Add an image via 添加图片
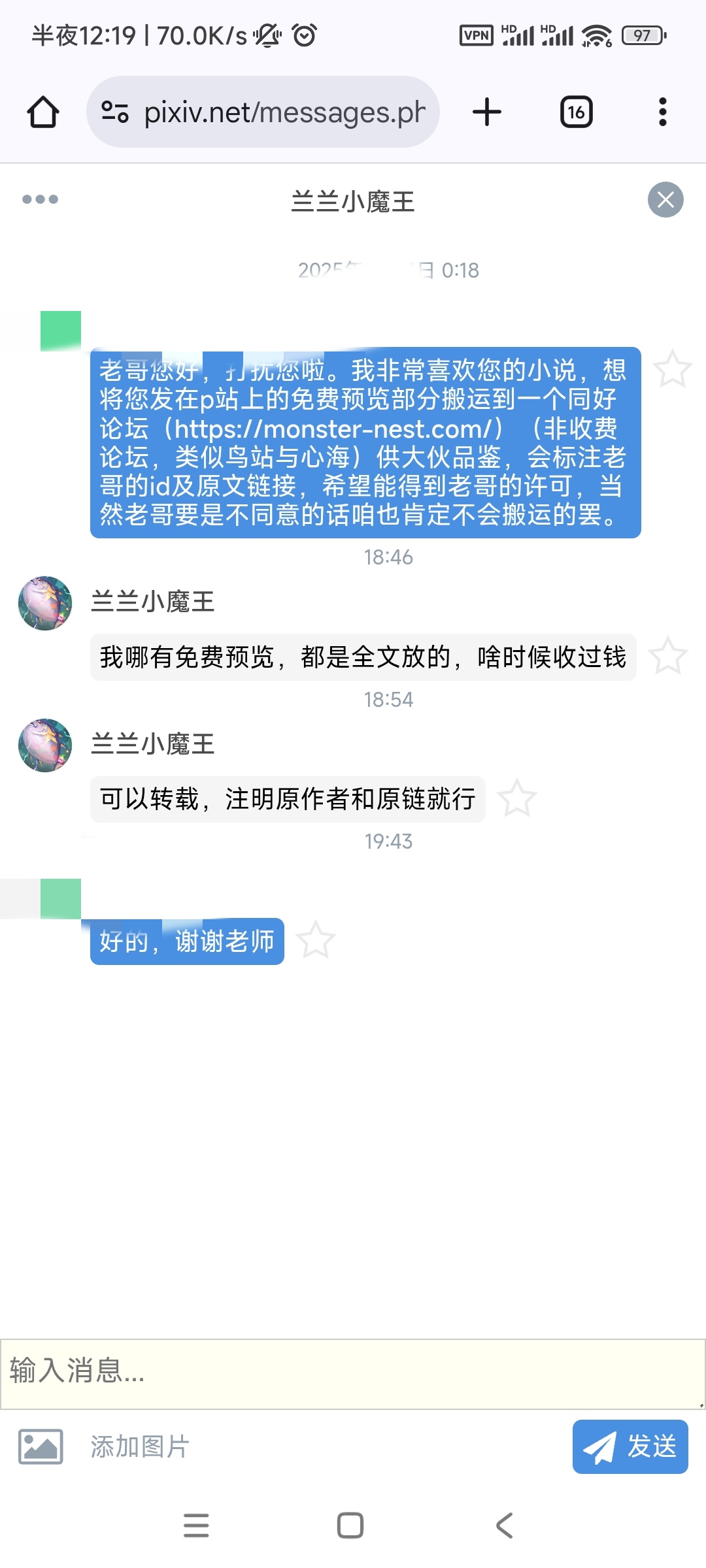The image size is (706, 1568). pos(105,1446)
